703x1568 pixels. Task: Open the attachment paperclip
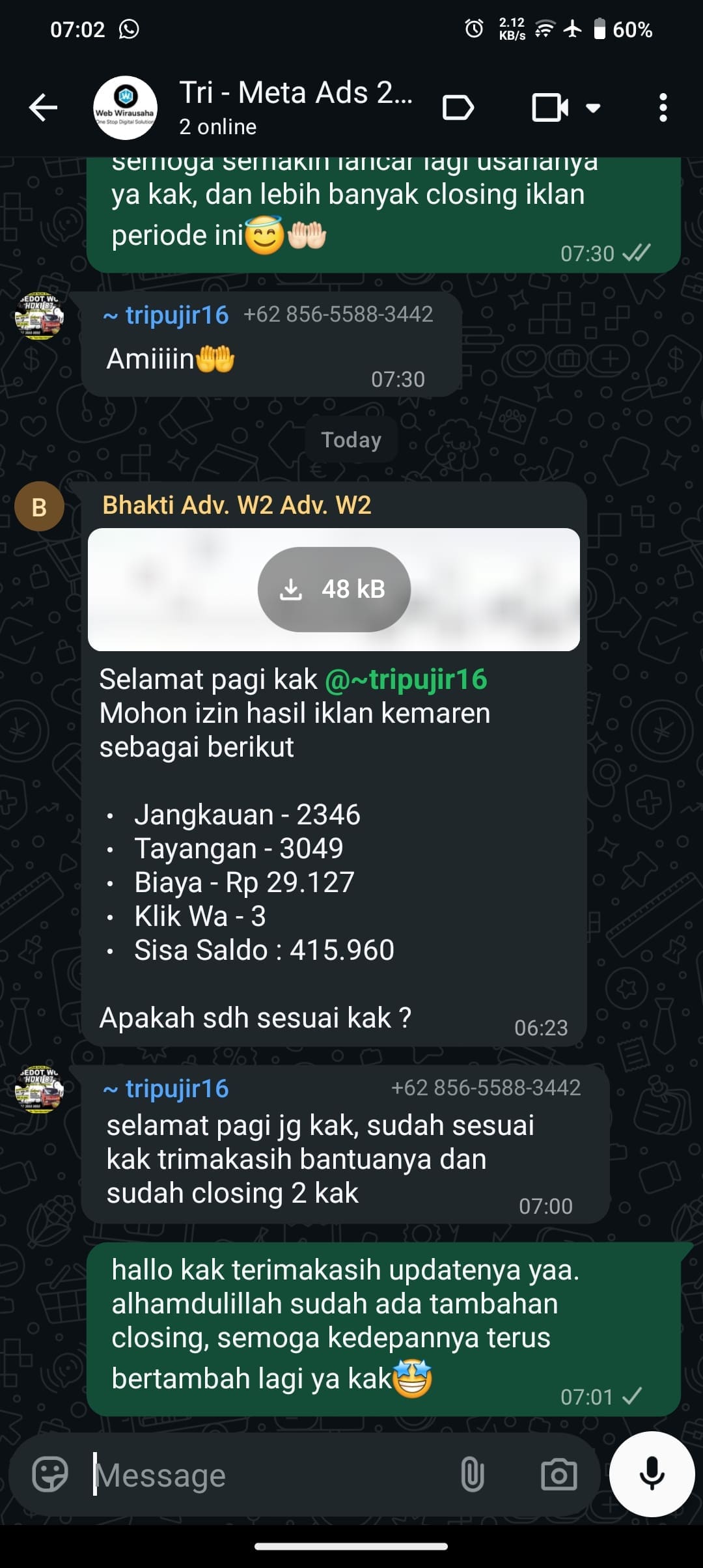(x=472, y=1474)
